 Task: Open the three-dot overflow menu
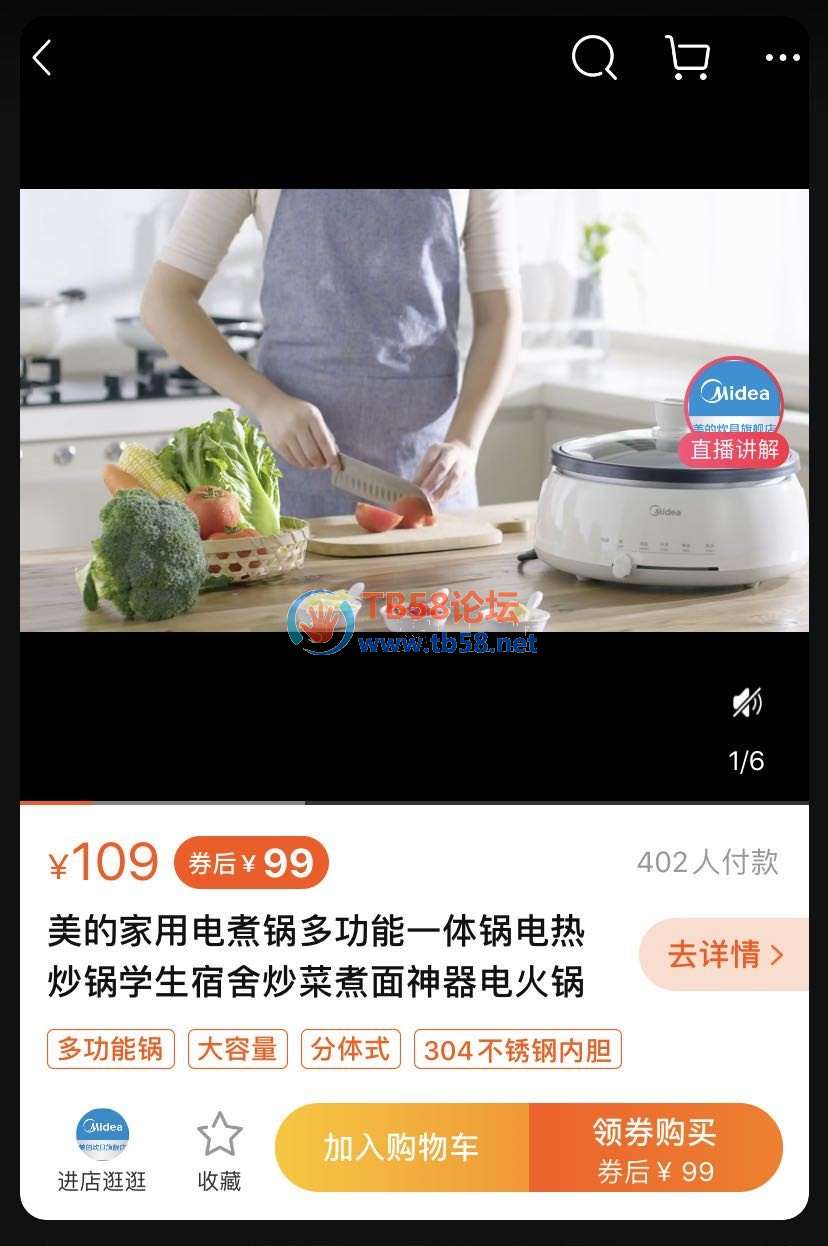782,58
